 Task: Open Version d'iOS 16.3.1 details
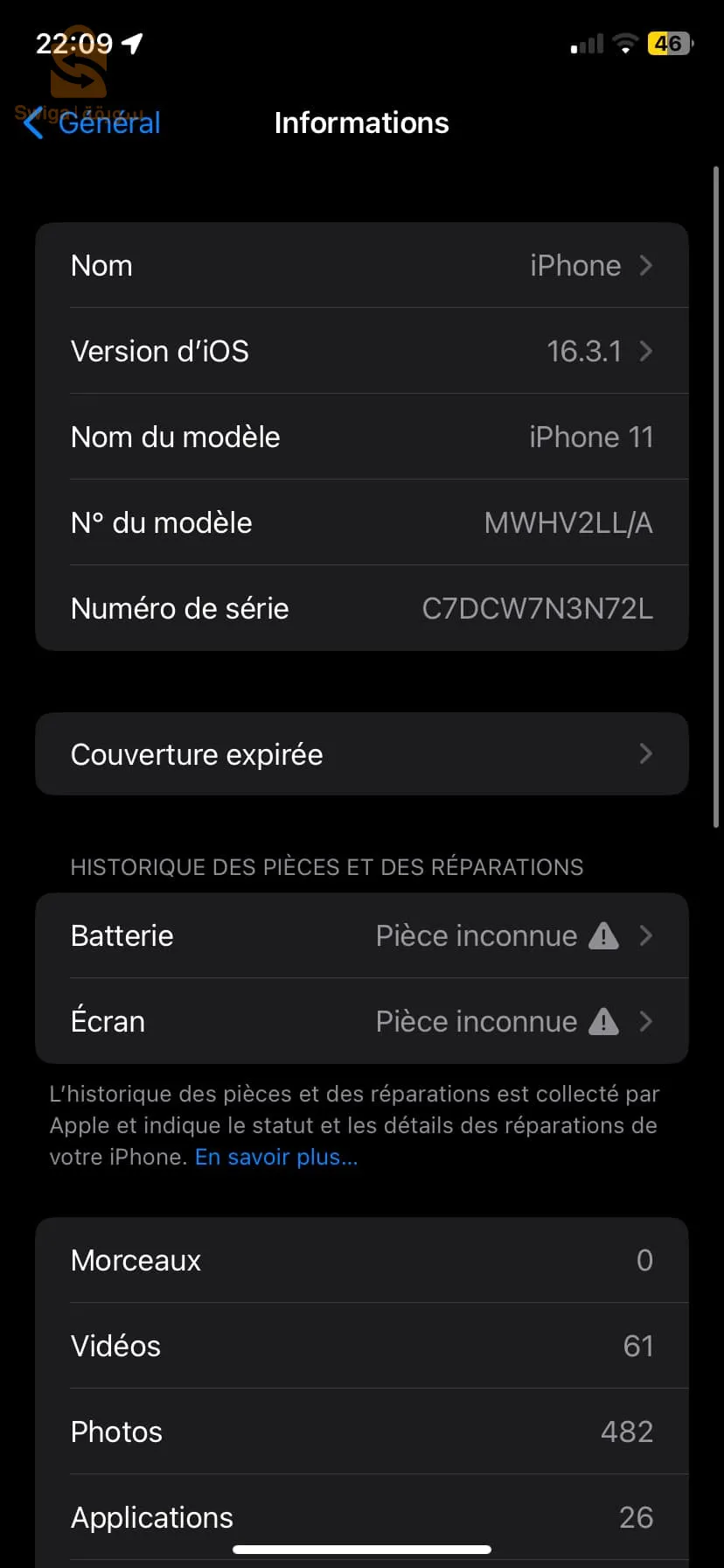click(361, 351)
